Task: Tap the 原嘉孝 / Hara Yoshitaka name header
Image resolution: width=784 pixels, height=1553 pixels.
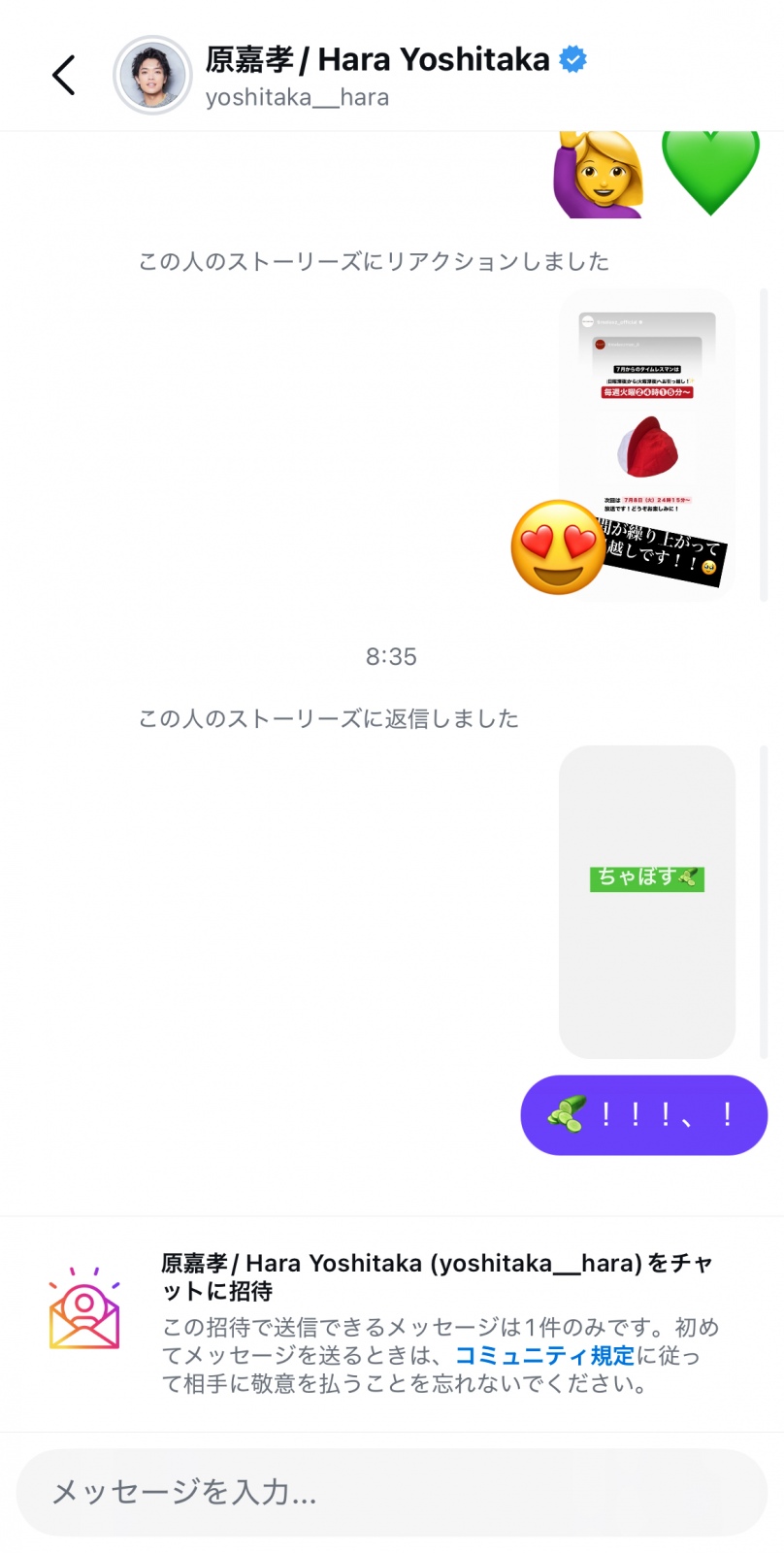Action: click(377, 59)
